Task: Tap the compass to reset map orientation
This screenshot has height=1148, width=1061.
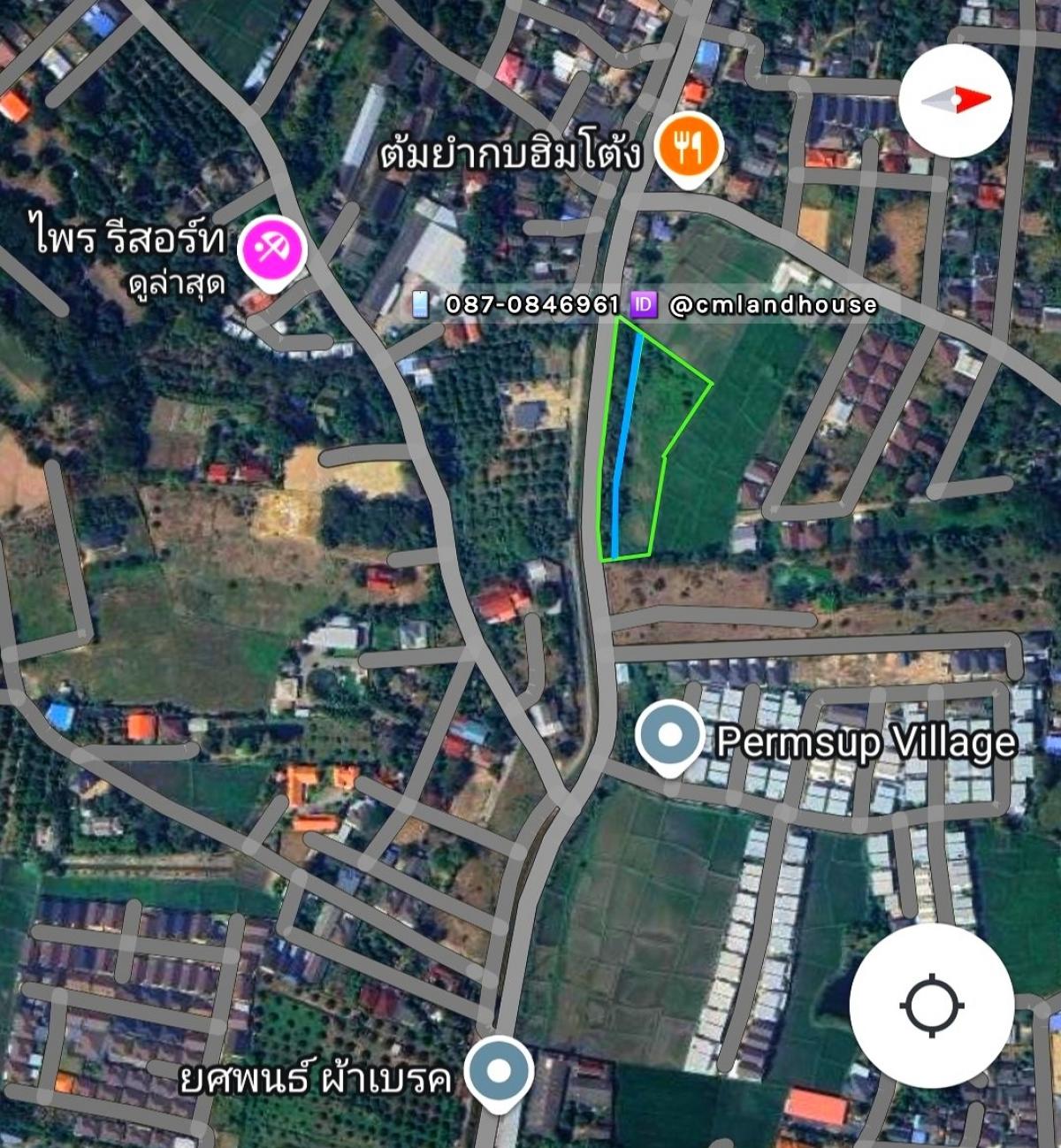Action: click(x=955, y=101)
